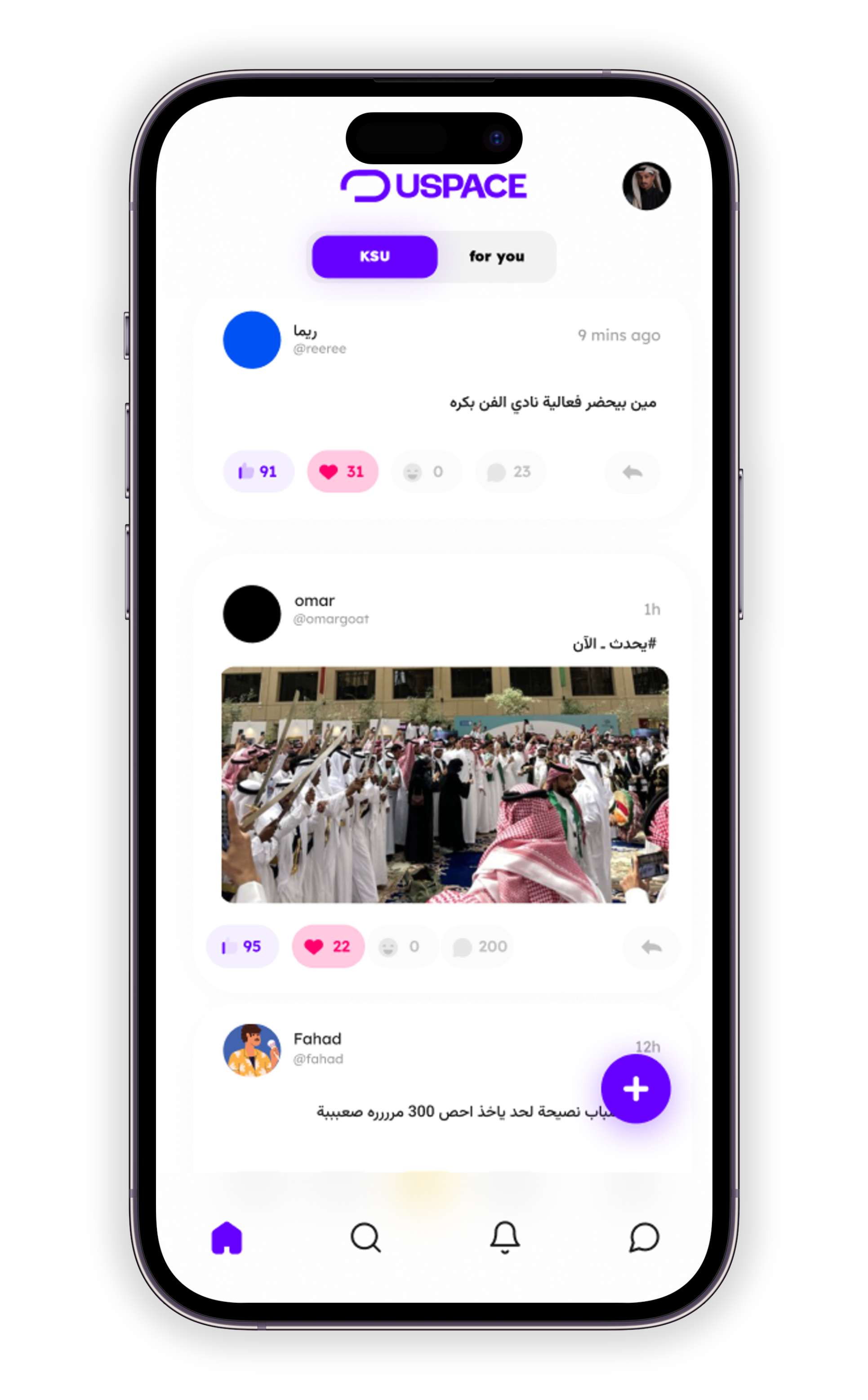Open the profile avatar in the header

coord(646,186)
